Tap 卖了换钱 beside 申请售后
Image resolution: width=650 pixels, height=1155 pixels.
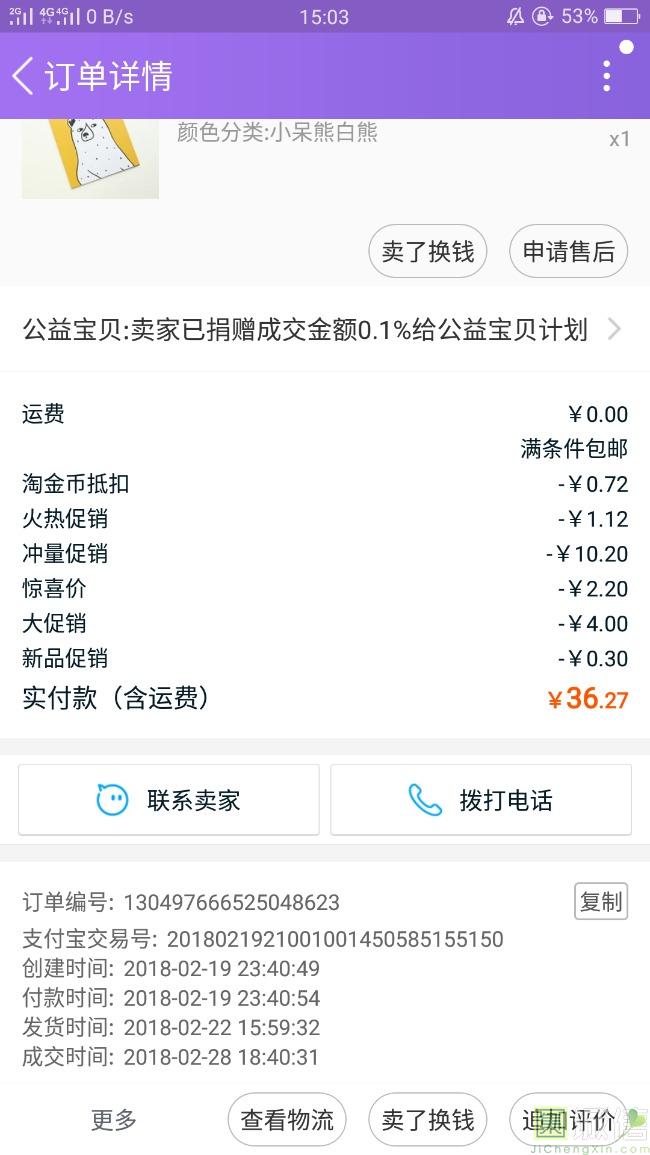click(x=428, y=251)
